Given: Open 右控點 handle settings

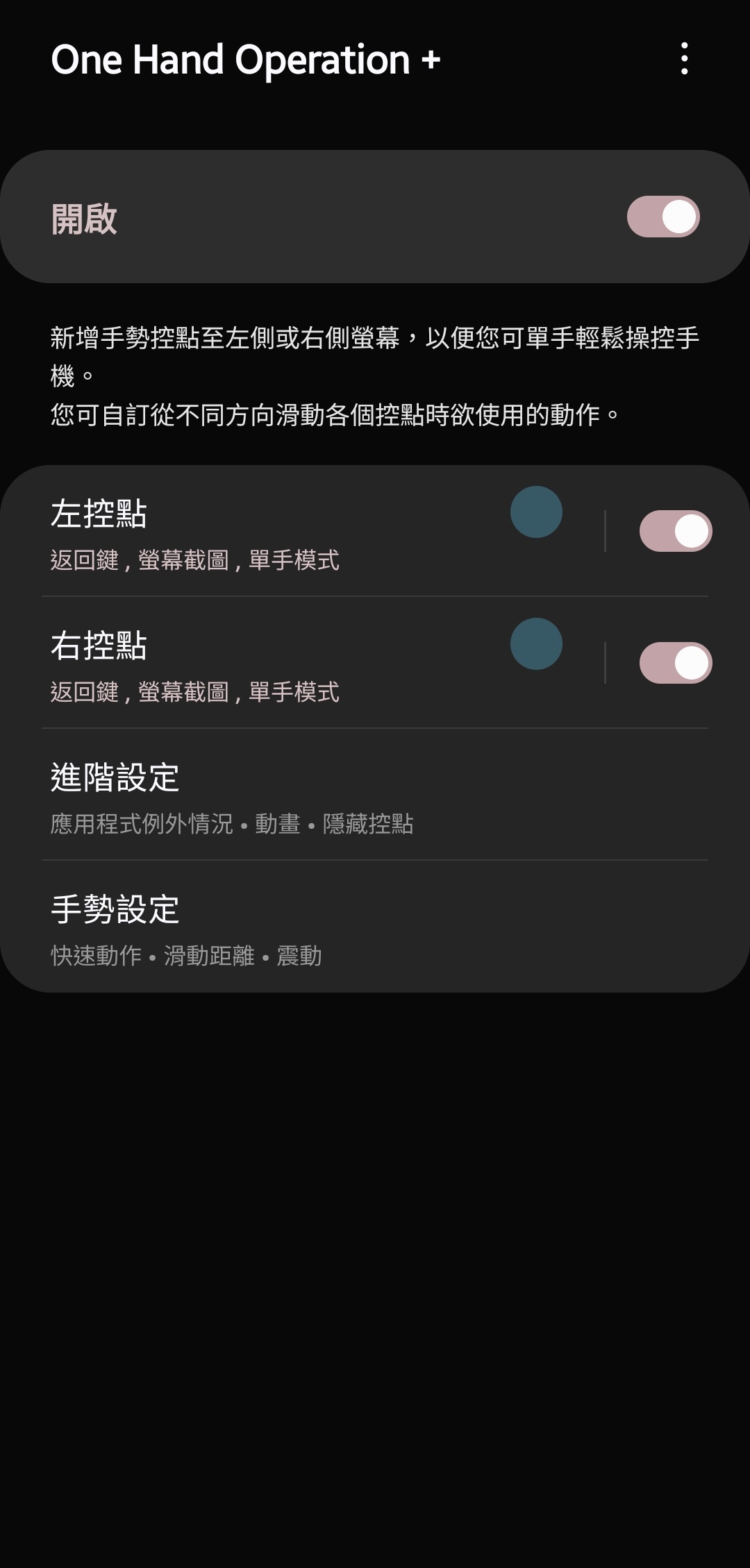Looking at the screenshot, I should (278, 664).
